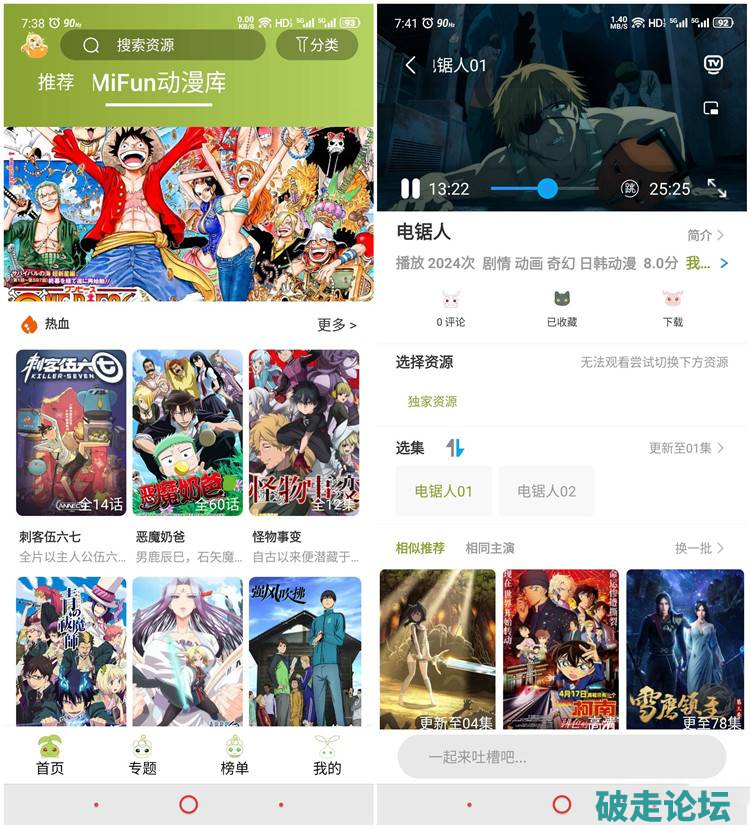The width and height of the screenshot is (750, 828).
Task: Switch to the 推荐 tab
Action: (x=56, y=83)
